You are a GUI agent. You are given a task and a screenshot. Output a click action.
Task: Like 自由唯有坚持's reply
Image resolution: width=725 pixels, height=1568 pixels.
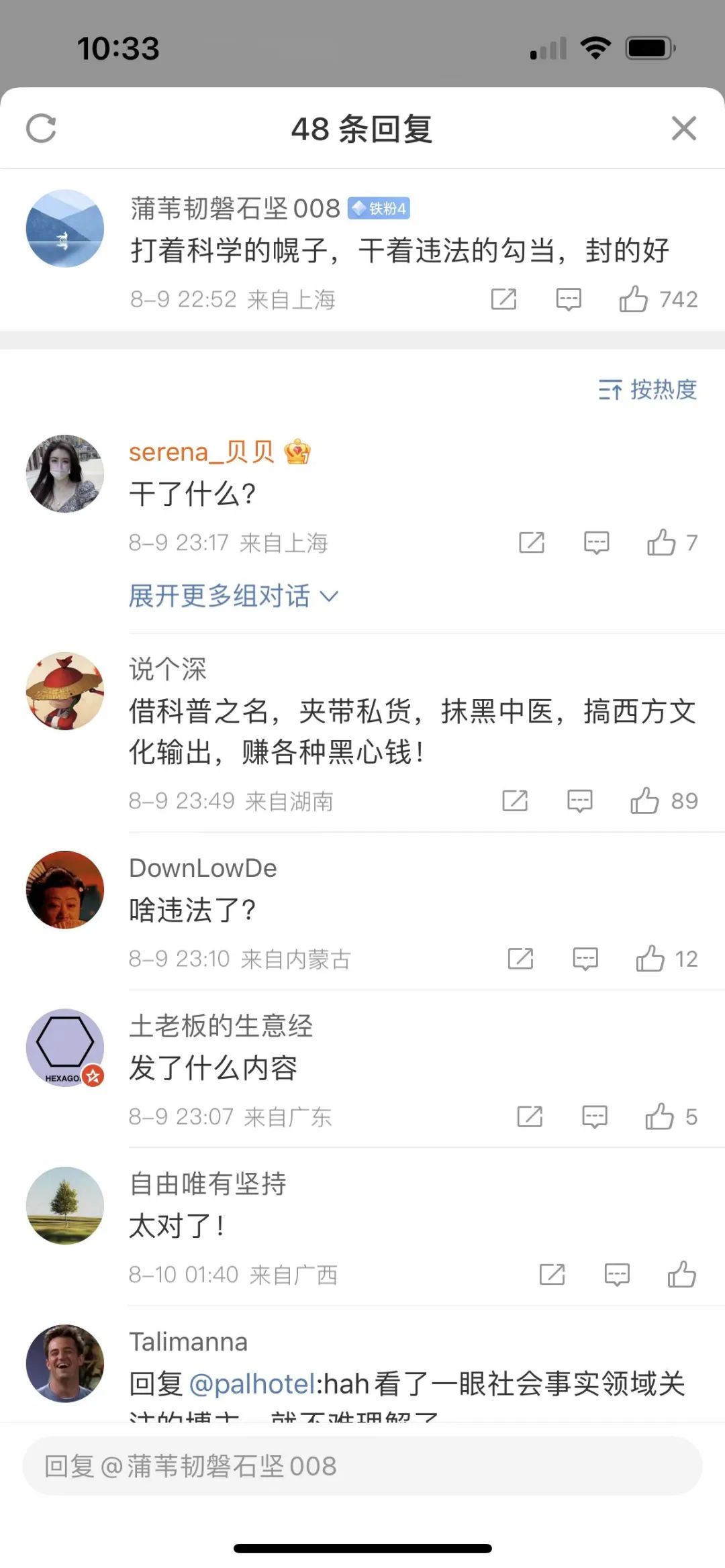click(681, 1274)
